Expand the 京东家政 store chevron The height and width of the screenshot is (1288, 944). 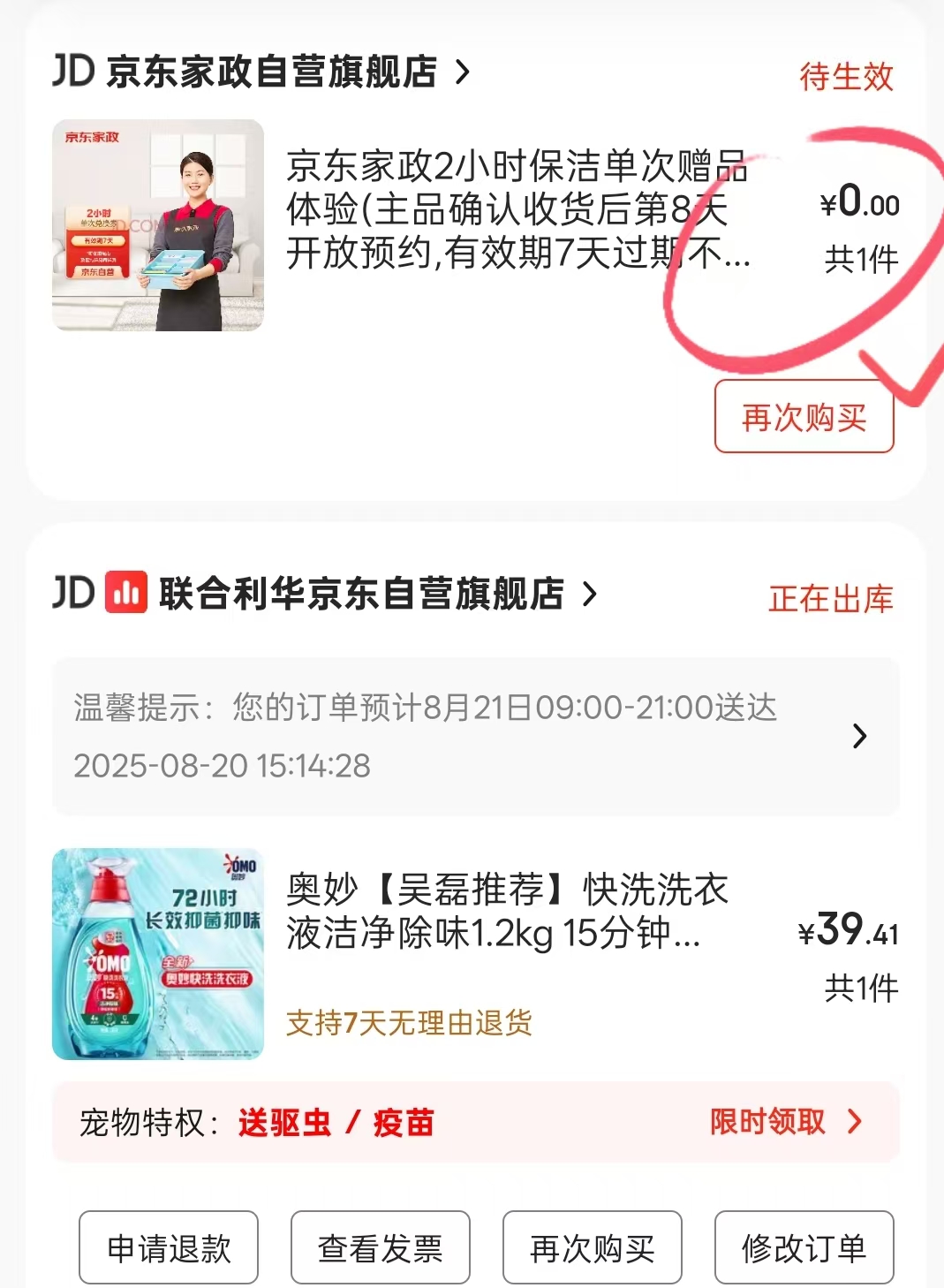click(464, 72)
